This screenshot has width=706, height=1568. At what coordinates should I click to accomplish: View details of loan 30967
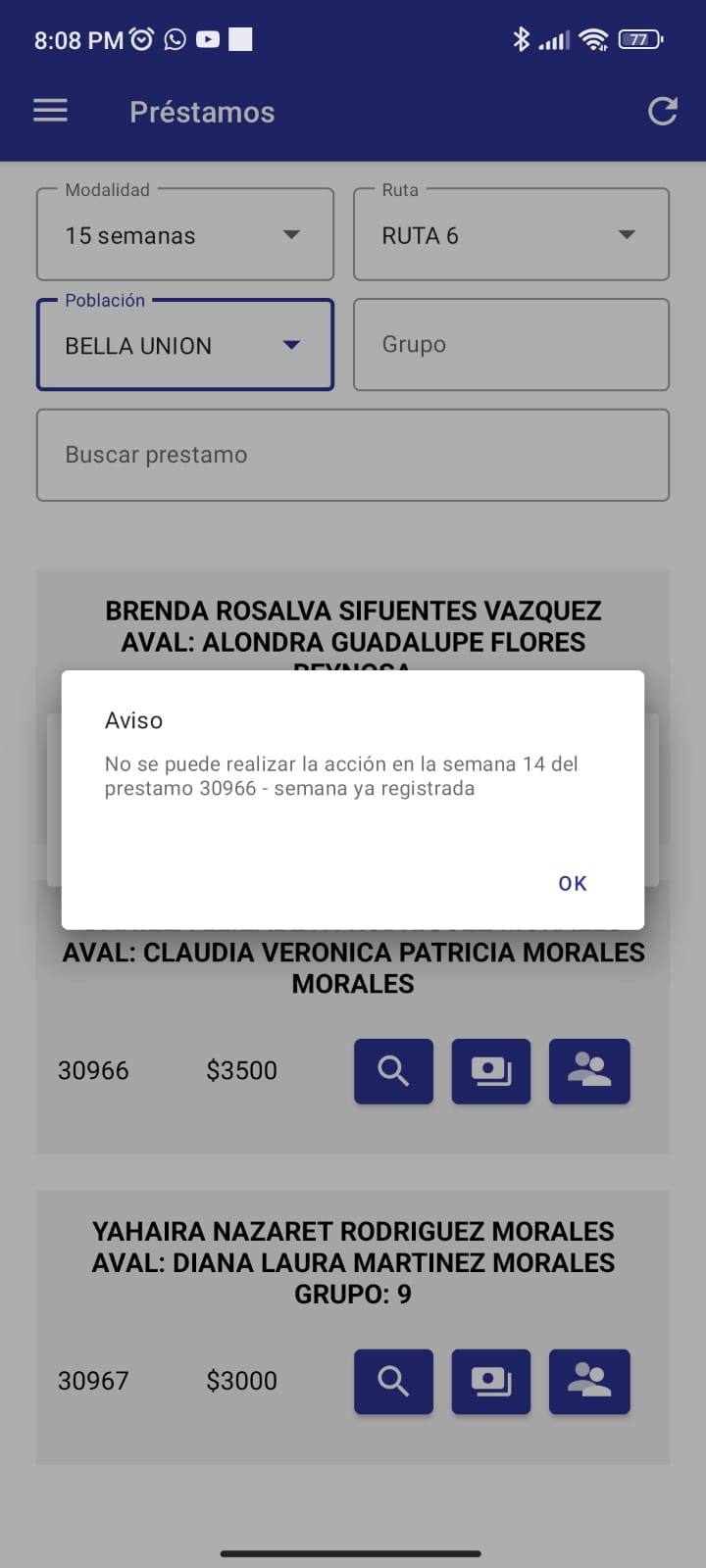tap(393, 1382)
